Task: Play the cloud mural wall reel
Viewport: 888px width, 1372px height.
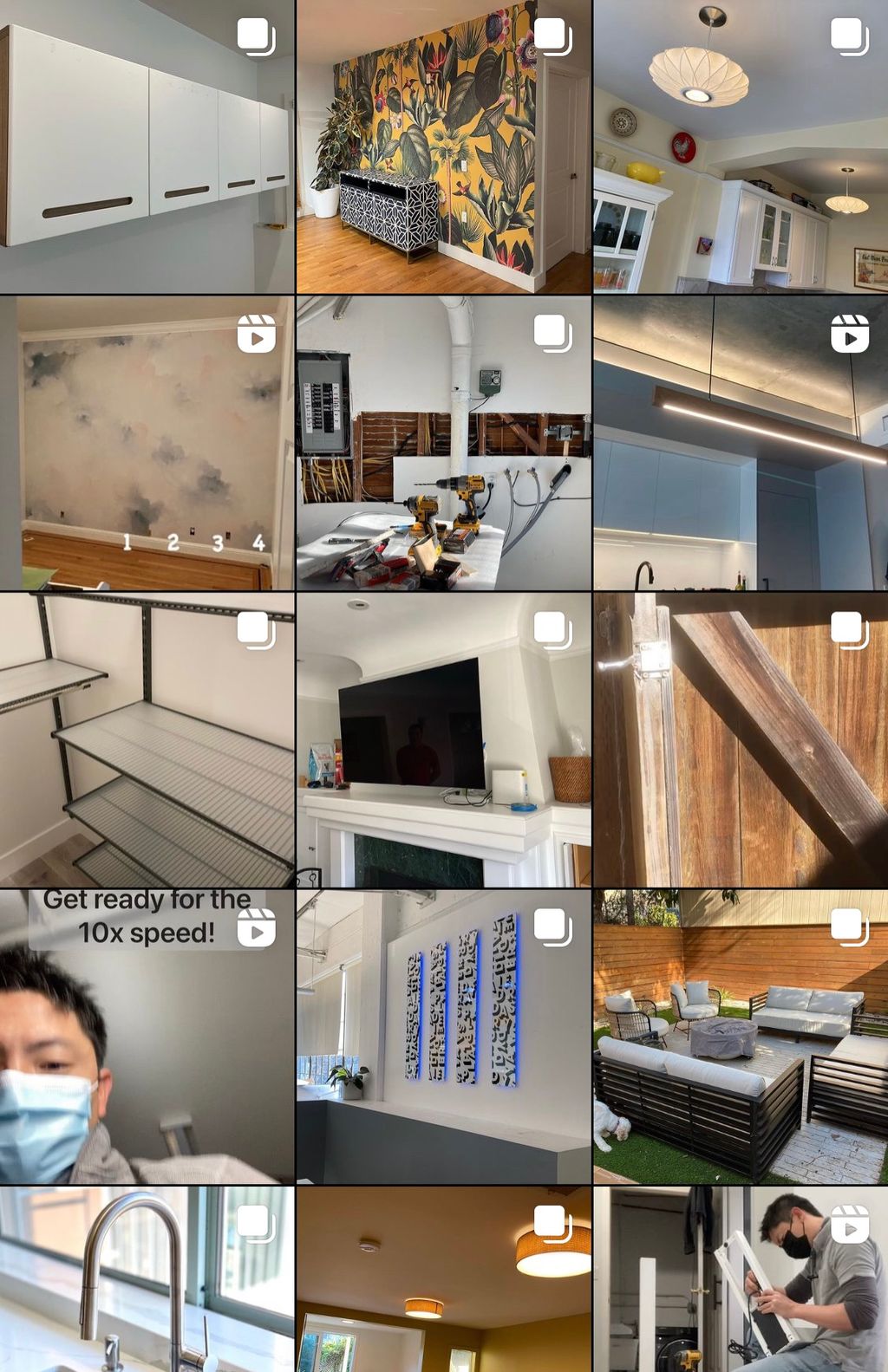Action: point(147,444)
